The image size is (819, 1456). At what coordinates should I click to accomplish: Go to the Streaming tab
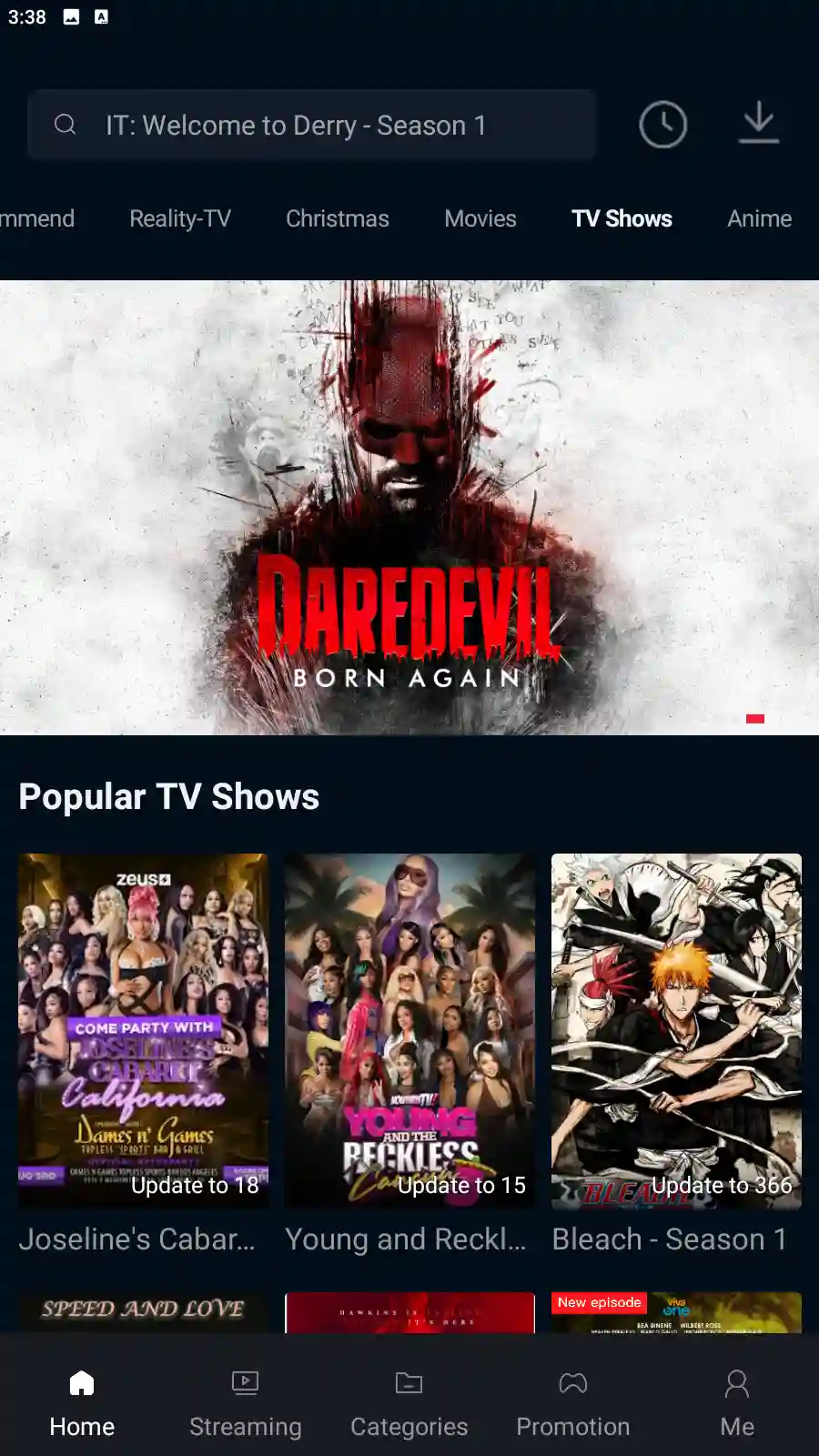(245, 1403)
